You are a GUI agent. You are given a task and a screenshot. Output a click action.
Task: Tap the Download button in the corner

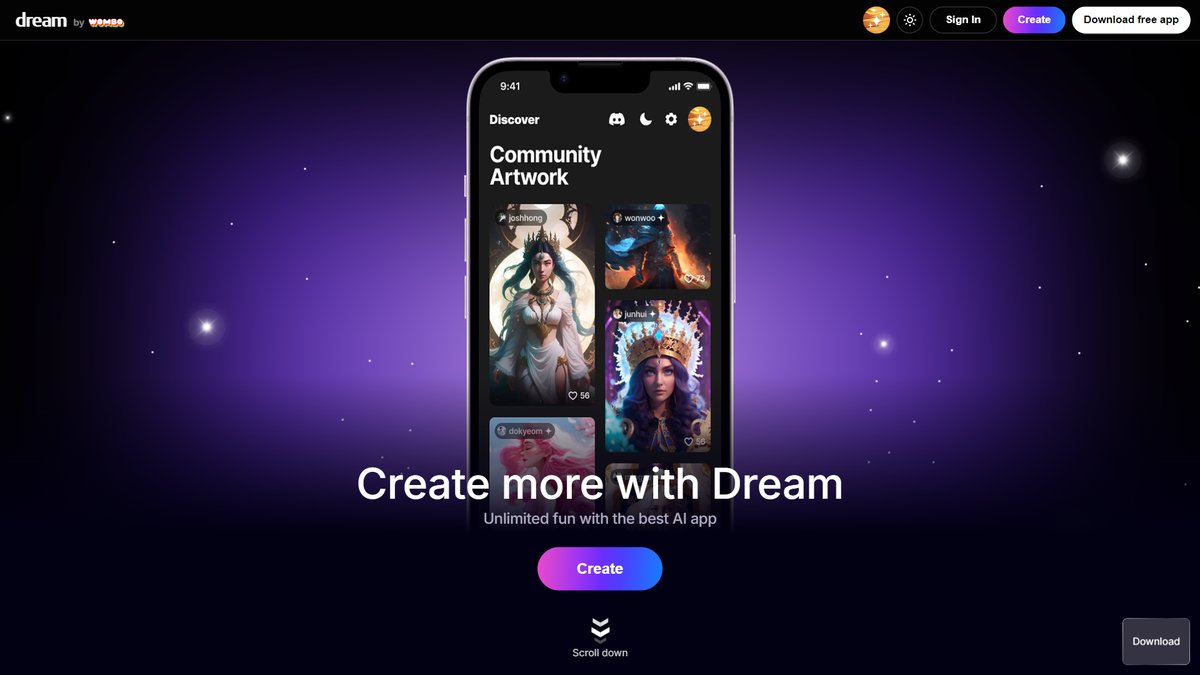[1156, 641]
